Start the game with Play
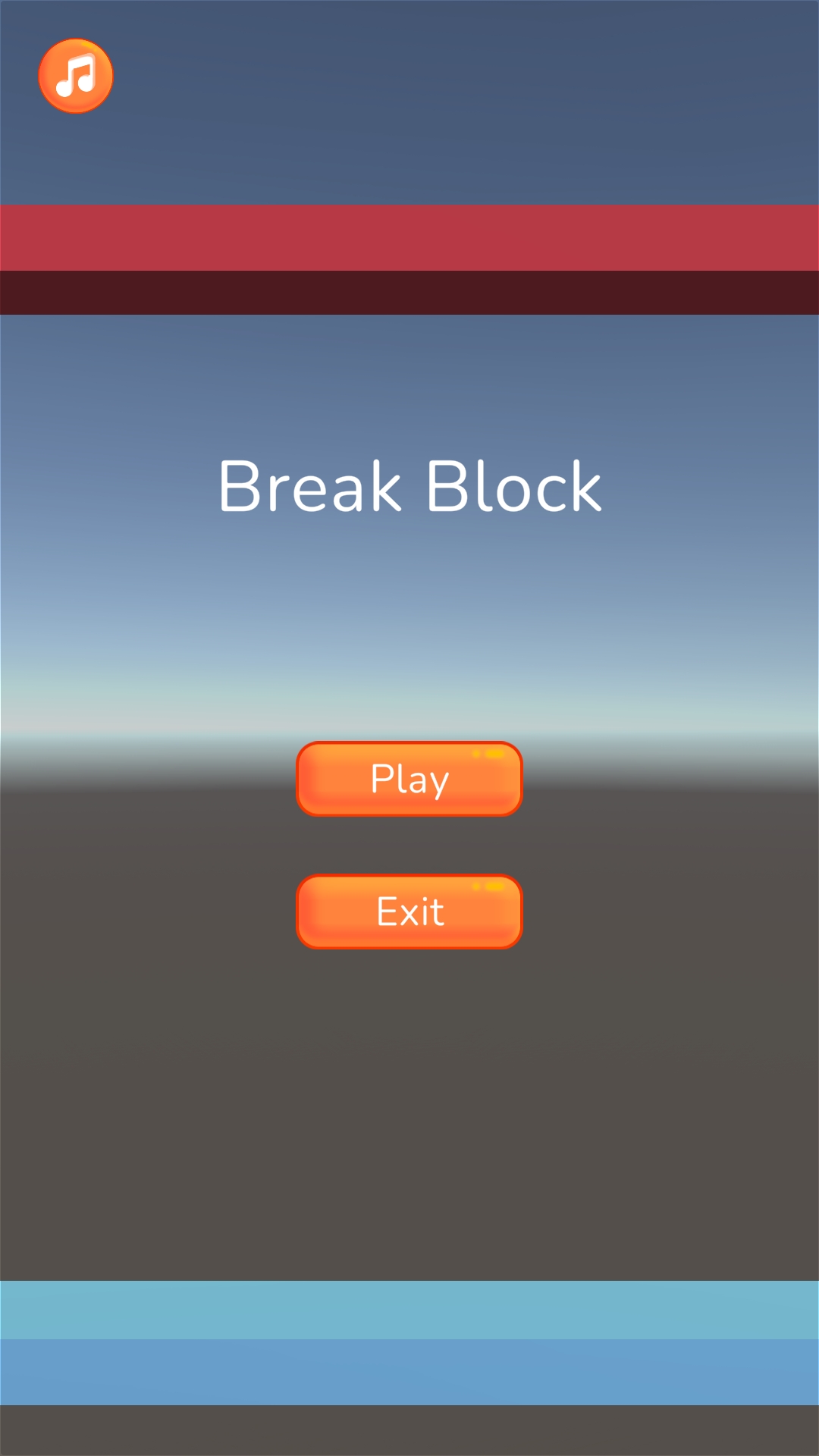Viewport: 819px width, 1456px height. (409, 779)
